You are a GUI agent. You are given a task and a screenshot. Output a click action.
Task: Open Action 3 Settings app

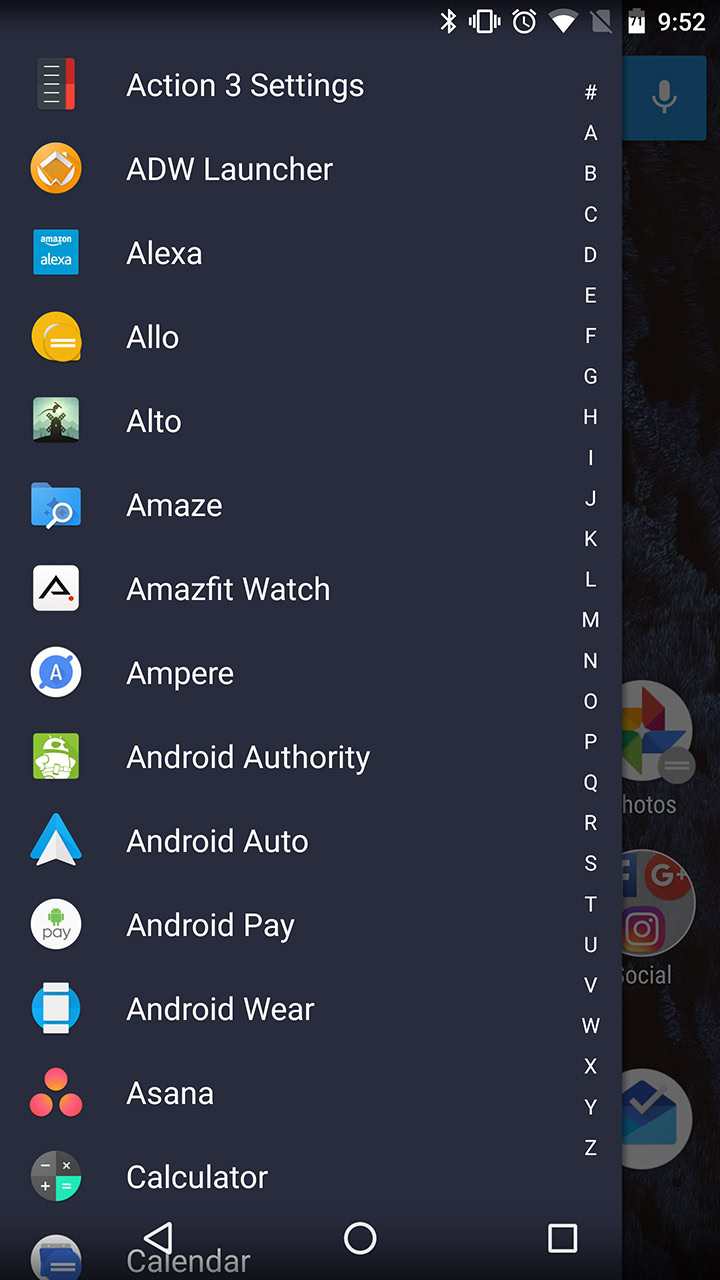point(245,86)
